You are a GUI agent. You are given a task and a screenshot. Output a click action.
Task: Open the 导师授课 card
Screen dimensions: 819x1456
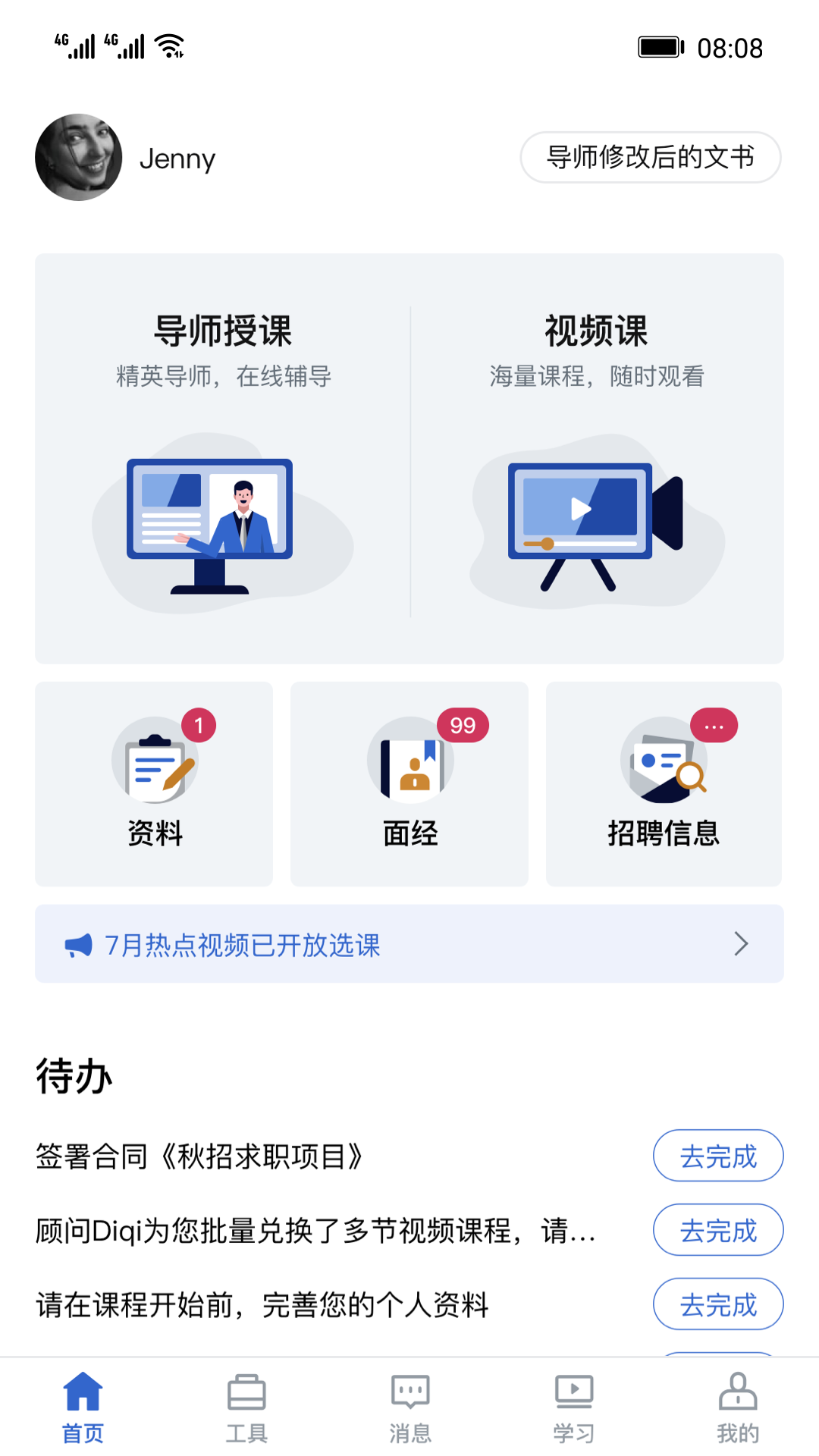[223, 459]
